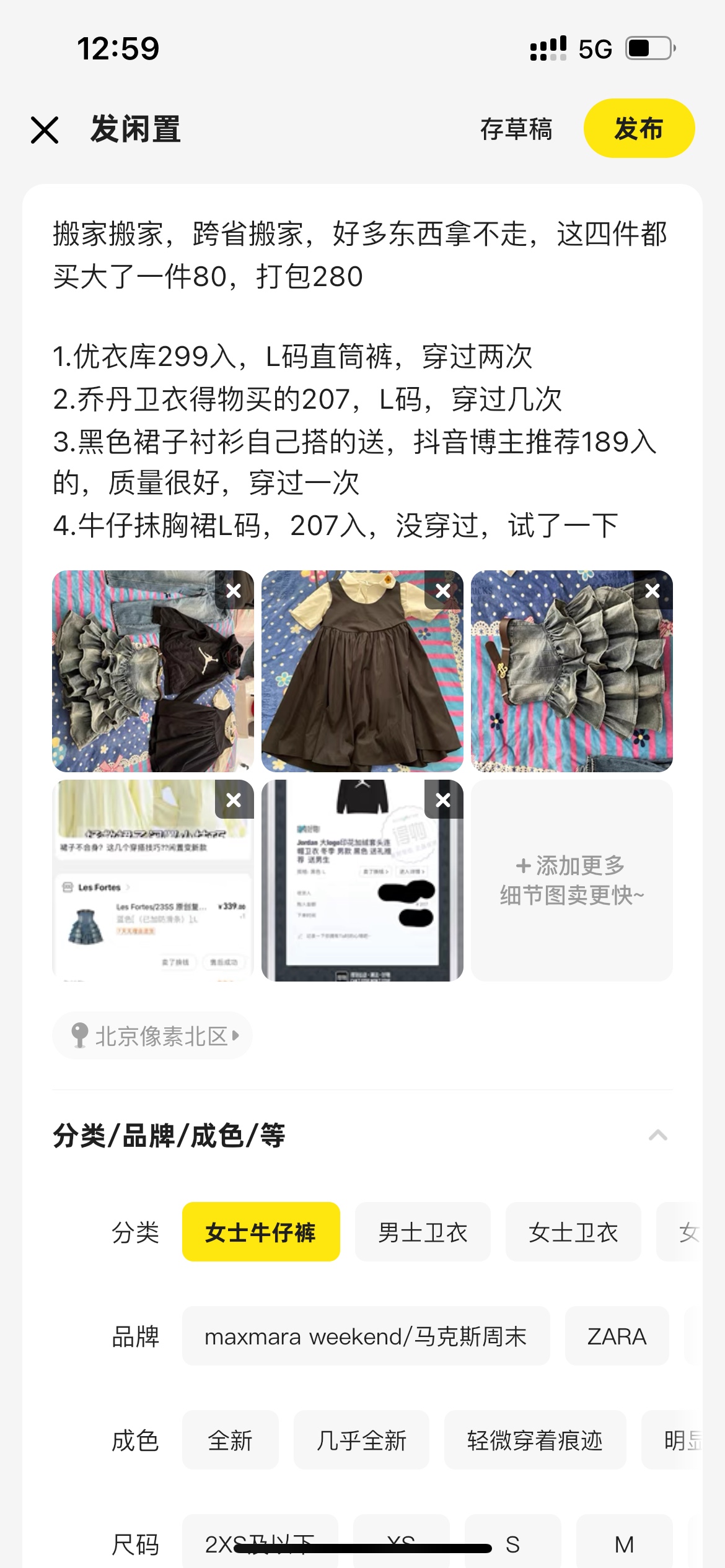Remove the denim ruffle skirt photo

tap(652, 591)
